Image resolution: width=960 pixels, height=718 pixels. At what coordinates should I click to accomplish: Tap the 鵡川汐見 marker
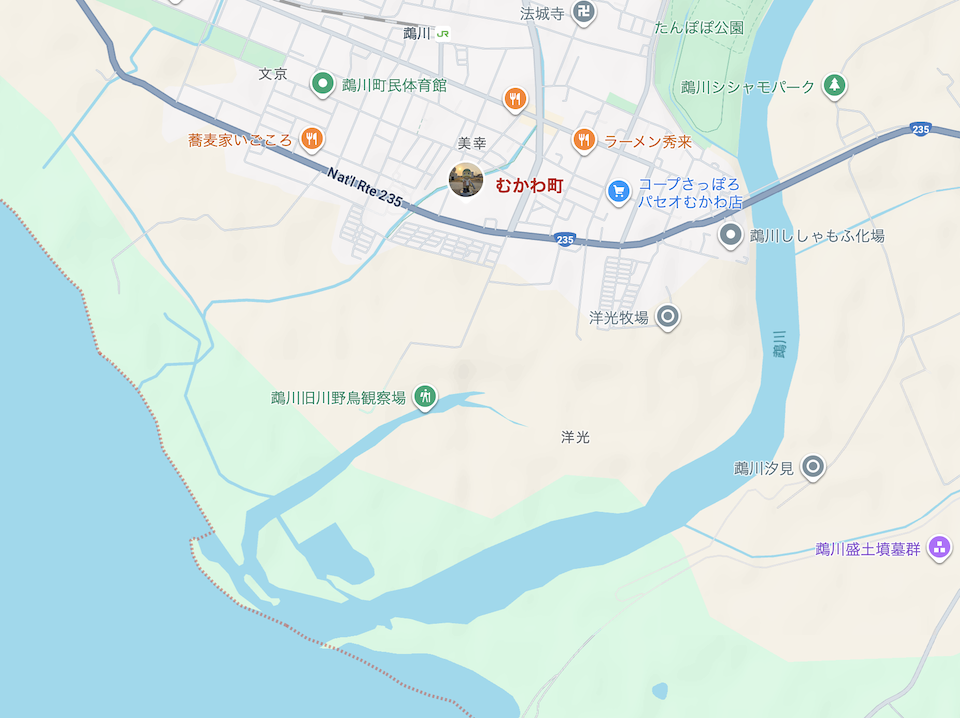[814, 467]
